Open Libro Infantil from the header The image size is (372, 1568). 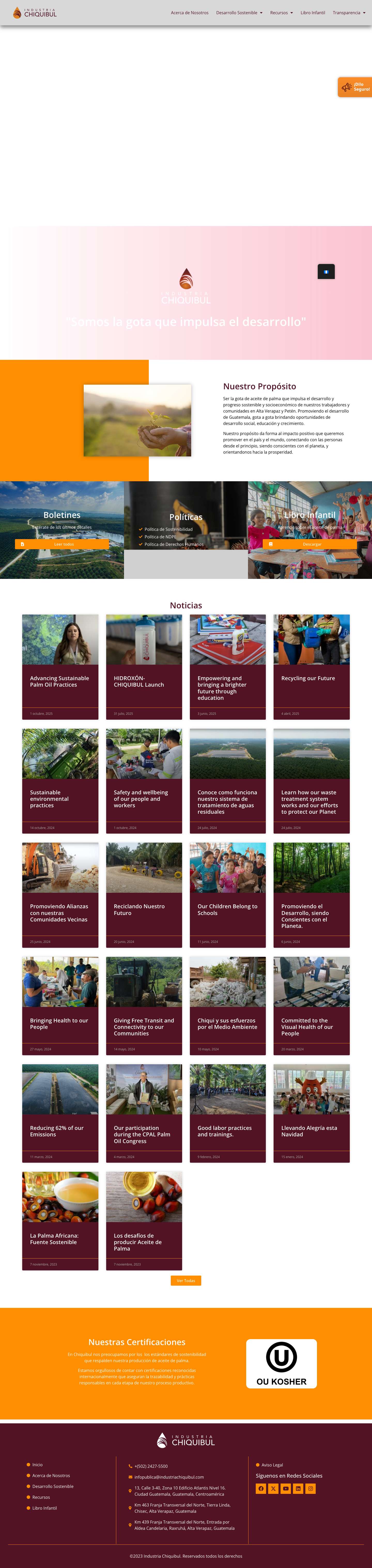tap(312, 13)
